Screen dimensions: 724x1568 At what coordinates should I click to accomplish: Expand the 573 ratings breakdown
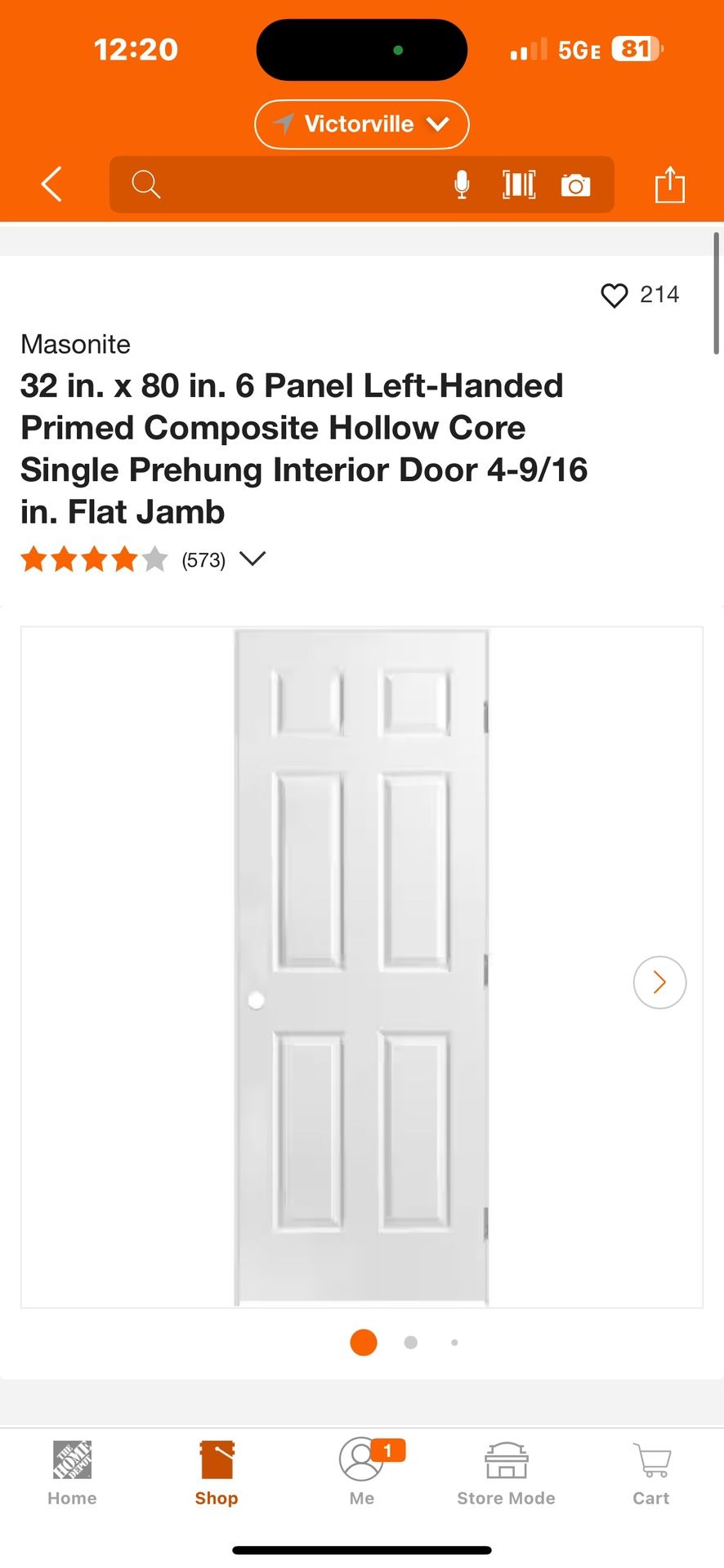[x=253, y=559]
